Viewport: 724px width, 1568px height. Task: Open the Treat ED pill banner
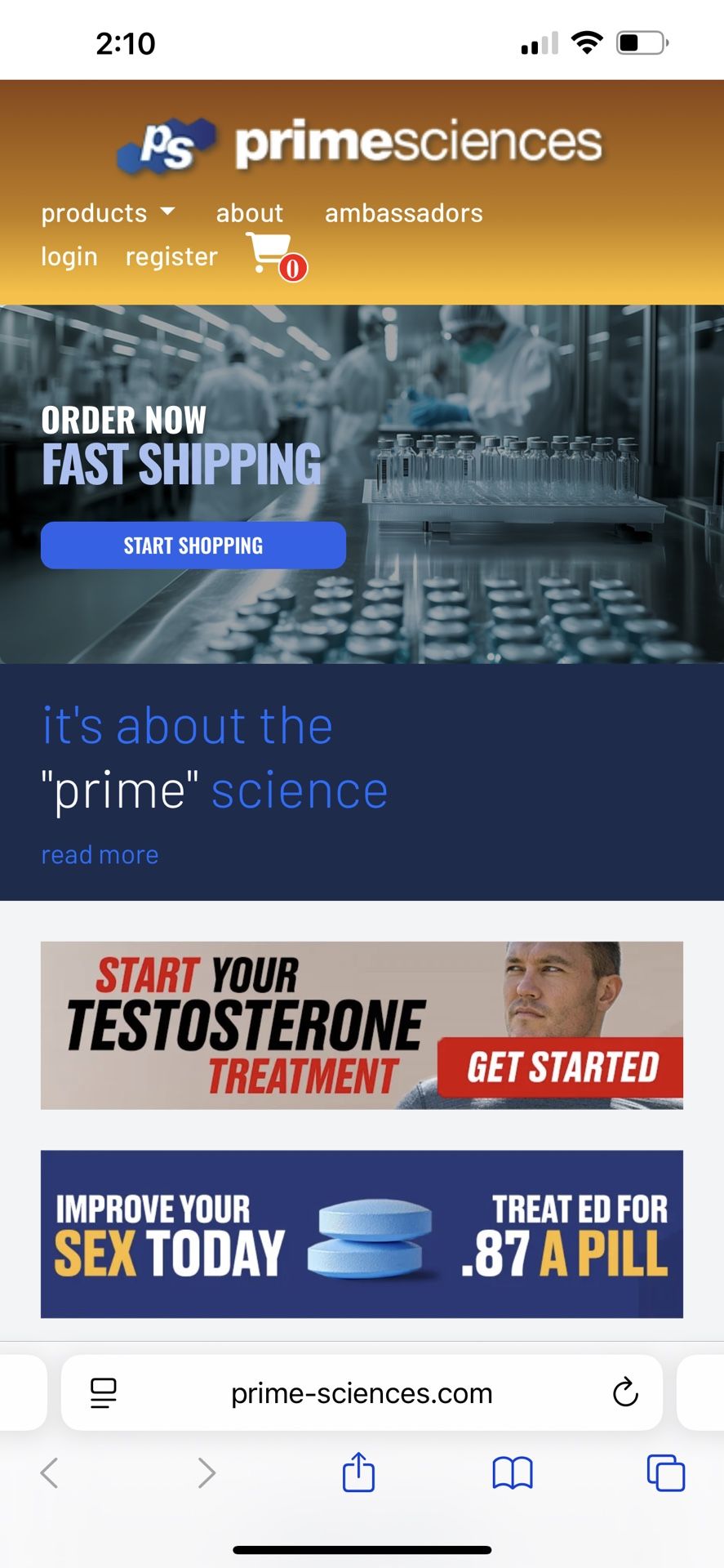(x=362, y=1234)
